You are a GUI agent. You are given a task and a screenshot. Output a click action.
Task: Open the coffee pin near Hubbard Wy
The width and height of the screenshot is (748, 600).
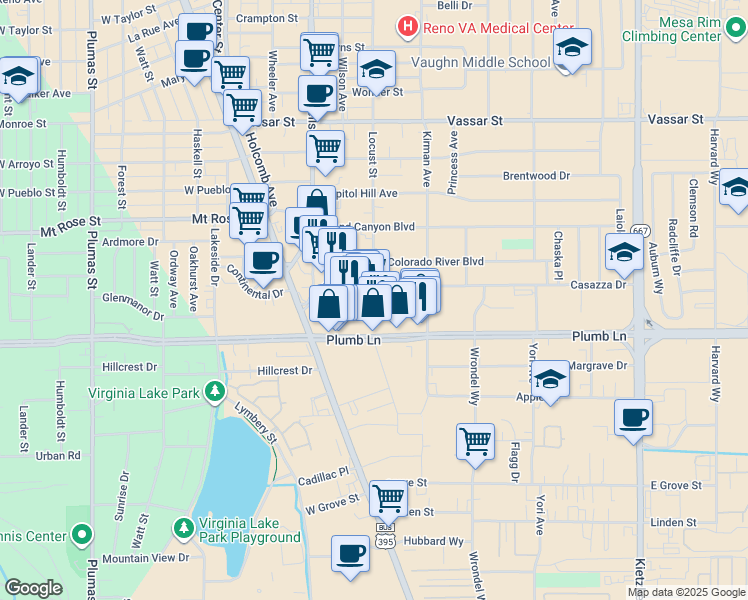tap(351, 554)
